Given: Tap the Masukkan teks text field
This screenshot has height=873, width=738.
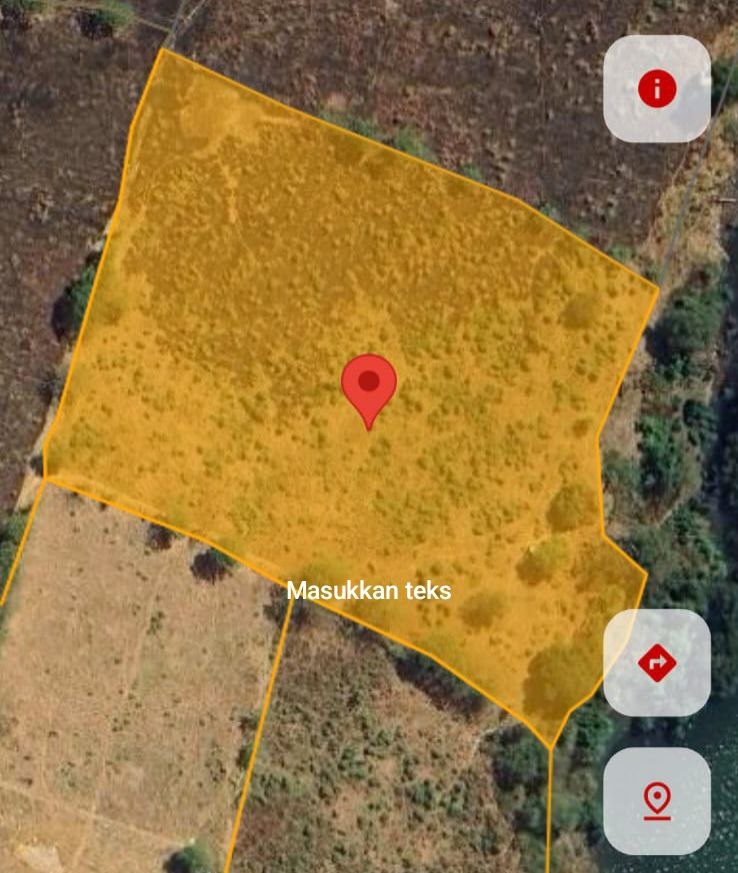Looking at the screenshot, I should click(368, 590).
